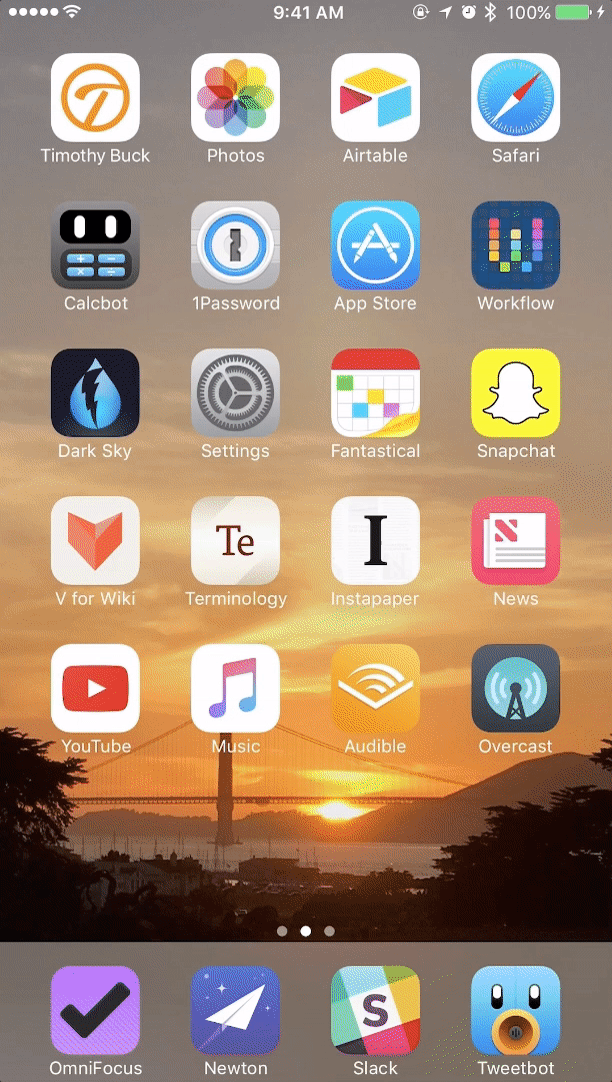The width and height of the screenshot is (612, 1082).
Task: Open the Calcbot calculator
Action: click(x=95, y=245)
